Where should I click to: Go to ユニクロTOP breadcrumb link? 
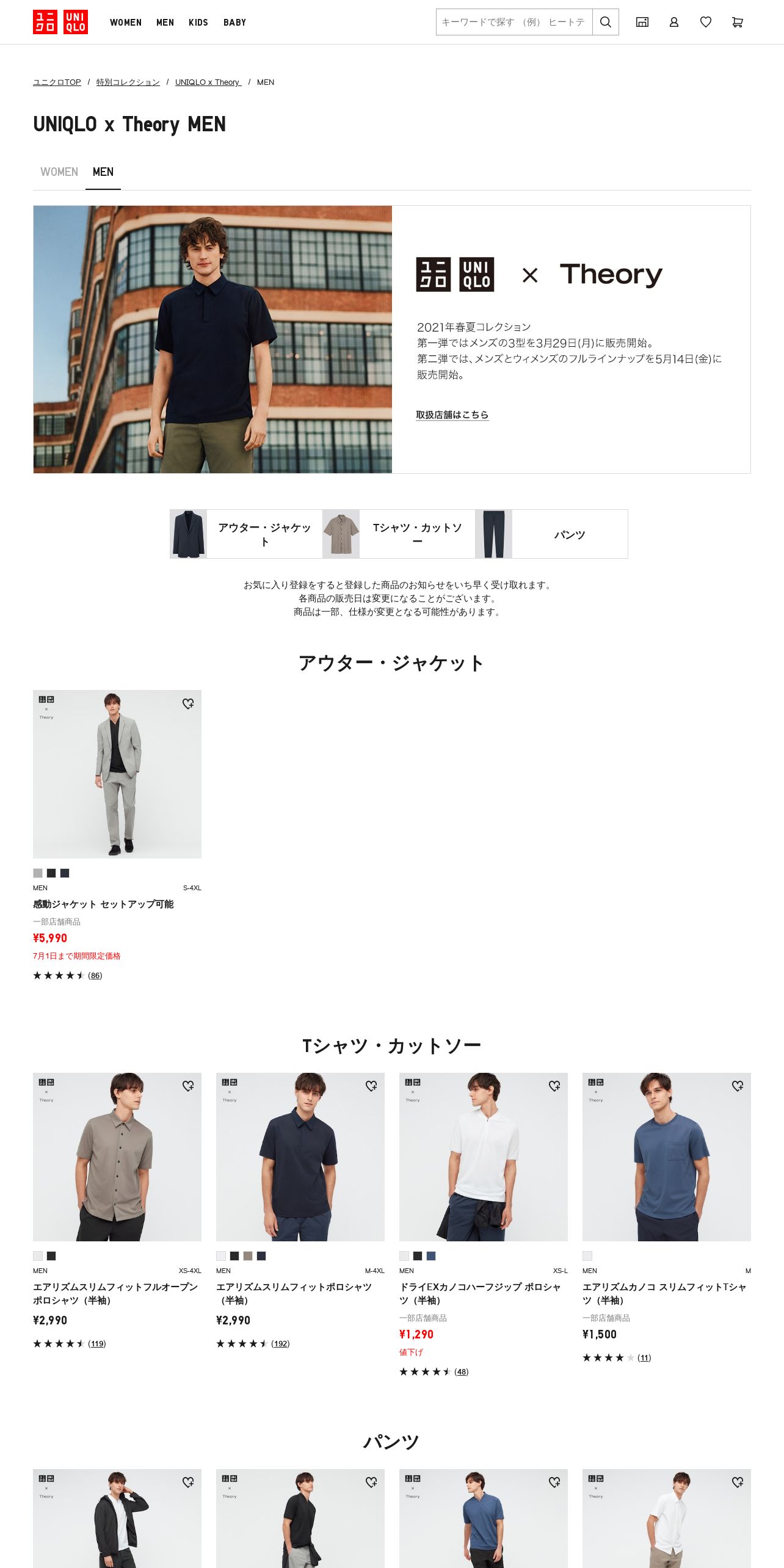tap(57, 82)
